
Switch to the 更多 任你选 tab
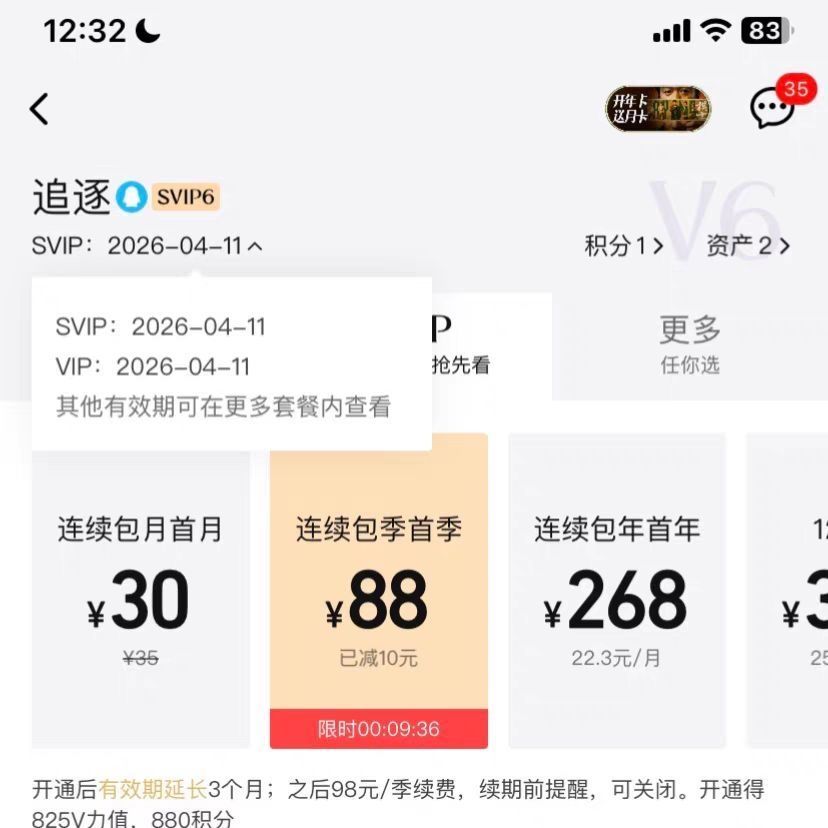tap(689, 344)
